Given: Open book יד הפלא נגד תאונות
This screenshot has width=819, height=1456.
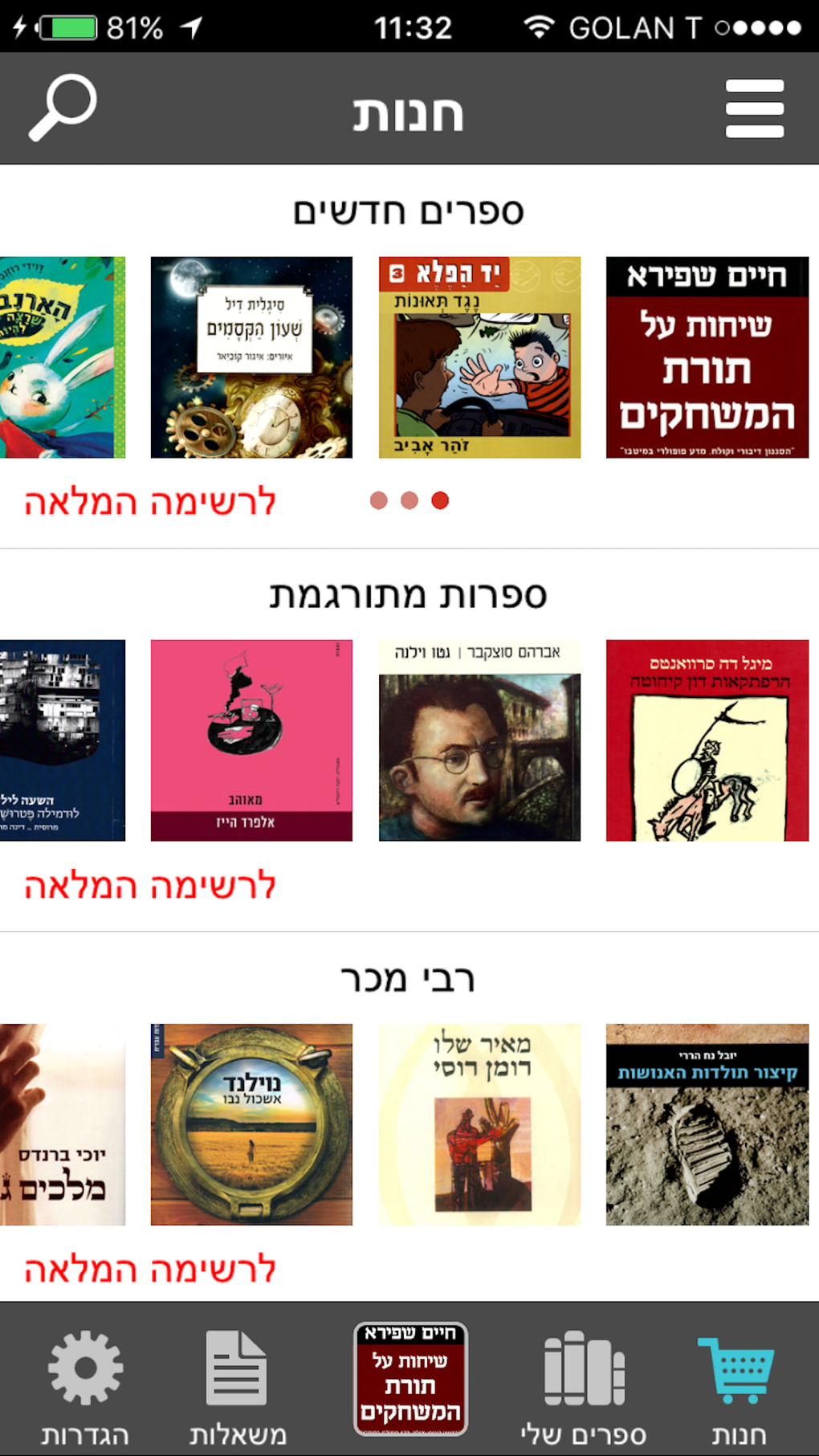Looking at the screenshot, I should tap(479, 357).
